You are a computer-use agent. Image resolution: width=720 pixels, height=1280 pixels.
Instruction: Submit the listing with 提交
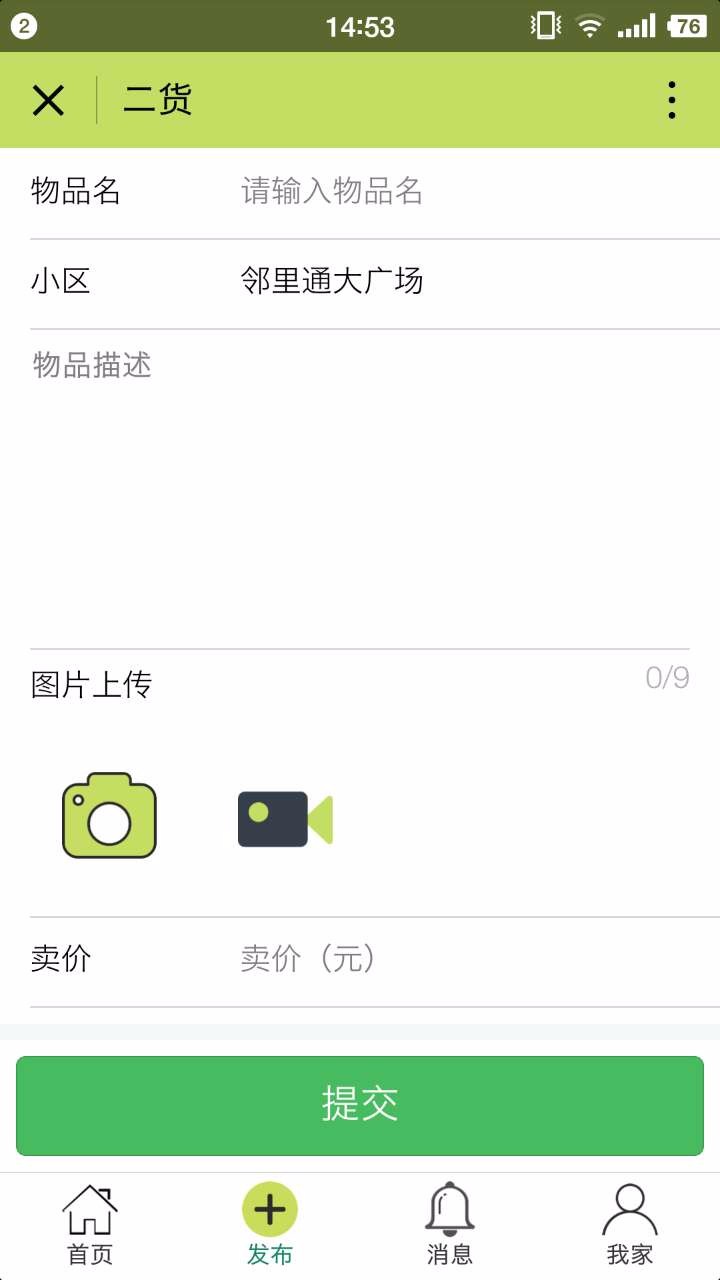tap(360, 1105)
